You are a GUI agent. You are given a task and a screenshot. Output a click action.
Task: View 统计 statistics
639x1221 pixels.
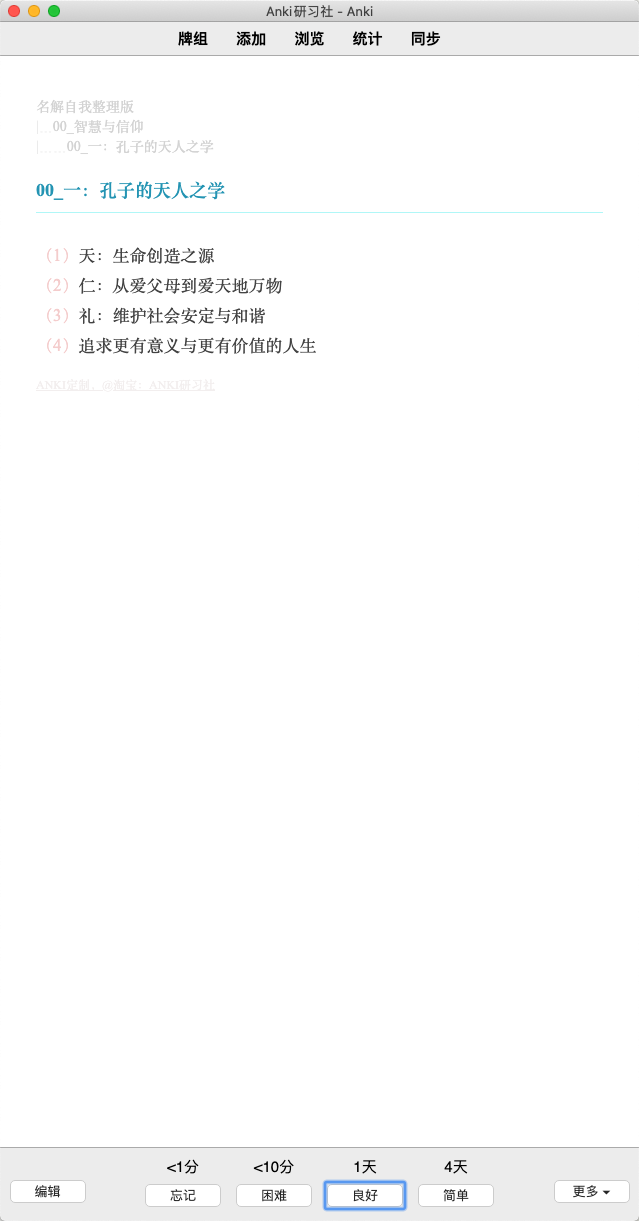[x=367, y=39]
